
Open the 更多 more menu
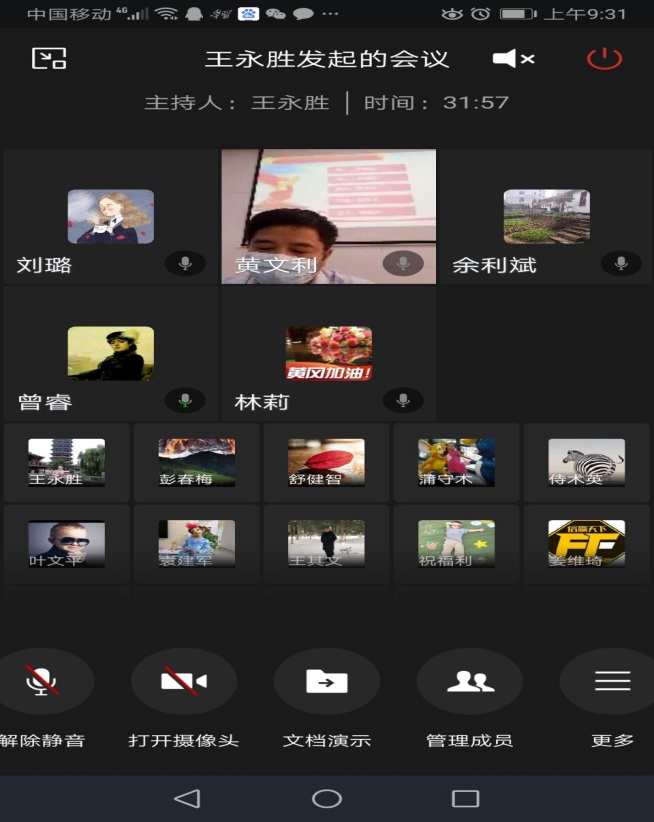612,682
